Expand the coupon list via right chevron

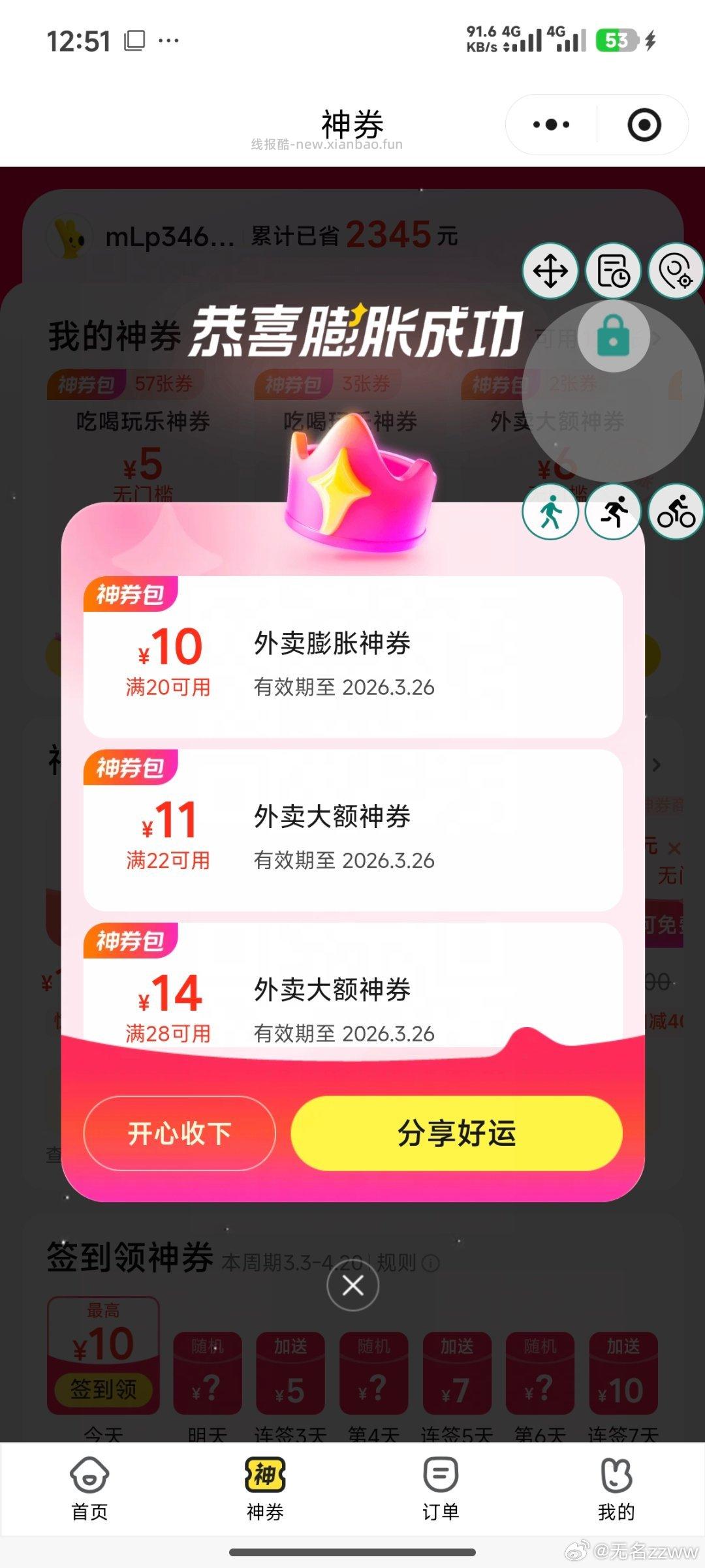[x=656, y=765]
